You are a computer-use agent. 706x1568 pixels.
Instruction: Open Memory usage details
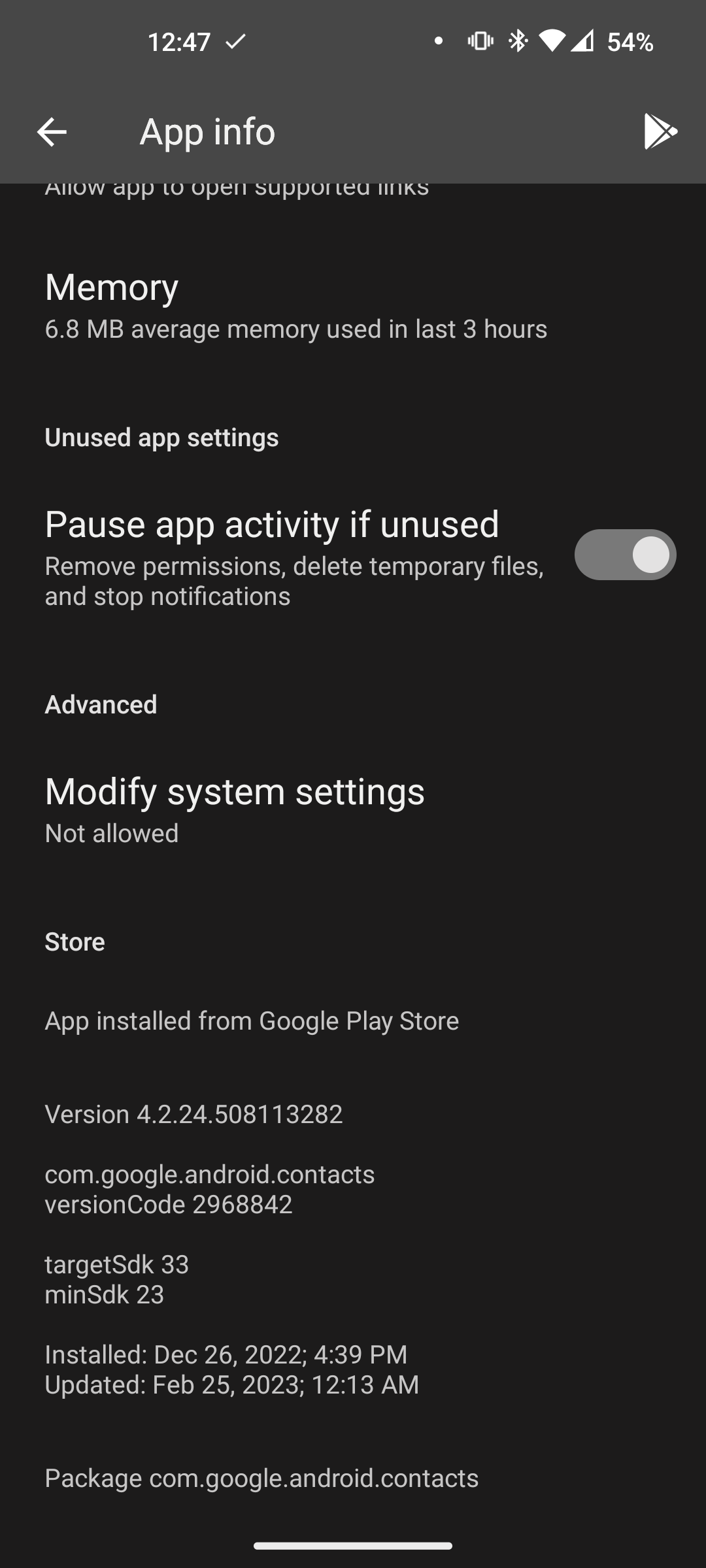(295, 306)
